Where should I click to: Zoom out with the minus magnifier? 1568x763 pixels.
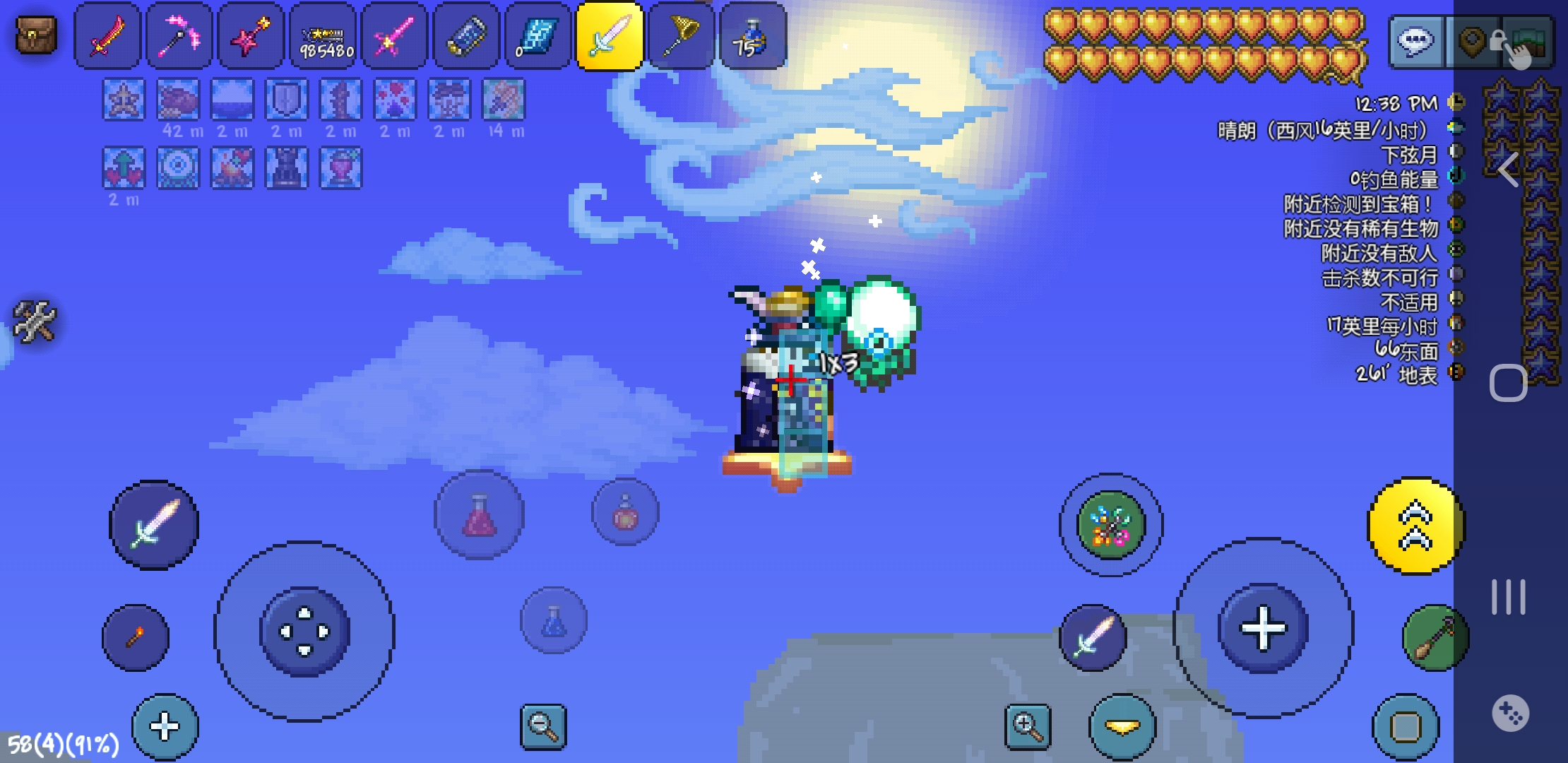click(542, 726)
